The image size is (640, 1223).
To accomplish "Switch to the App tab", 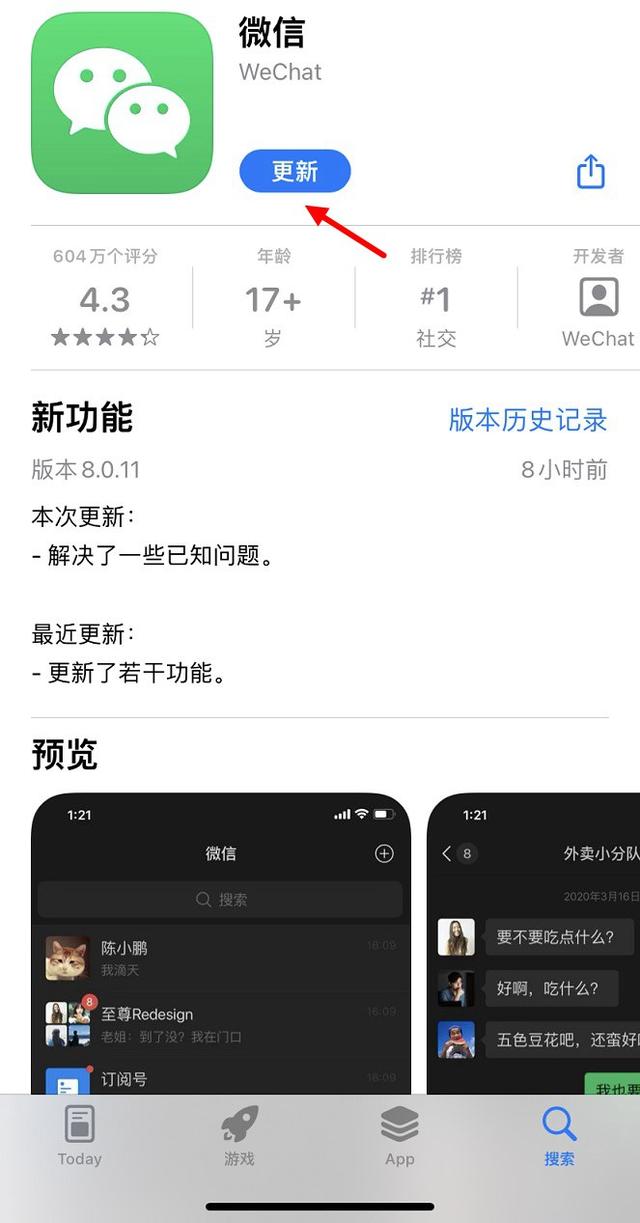I will (x=400, y=1136).
